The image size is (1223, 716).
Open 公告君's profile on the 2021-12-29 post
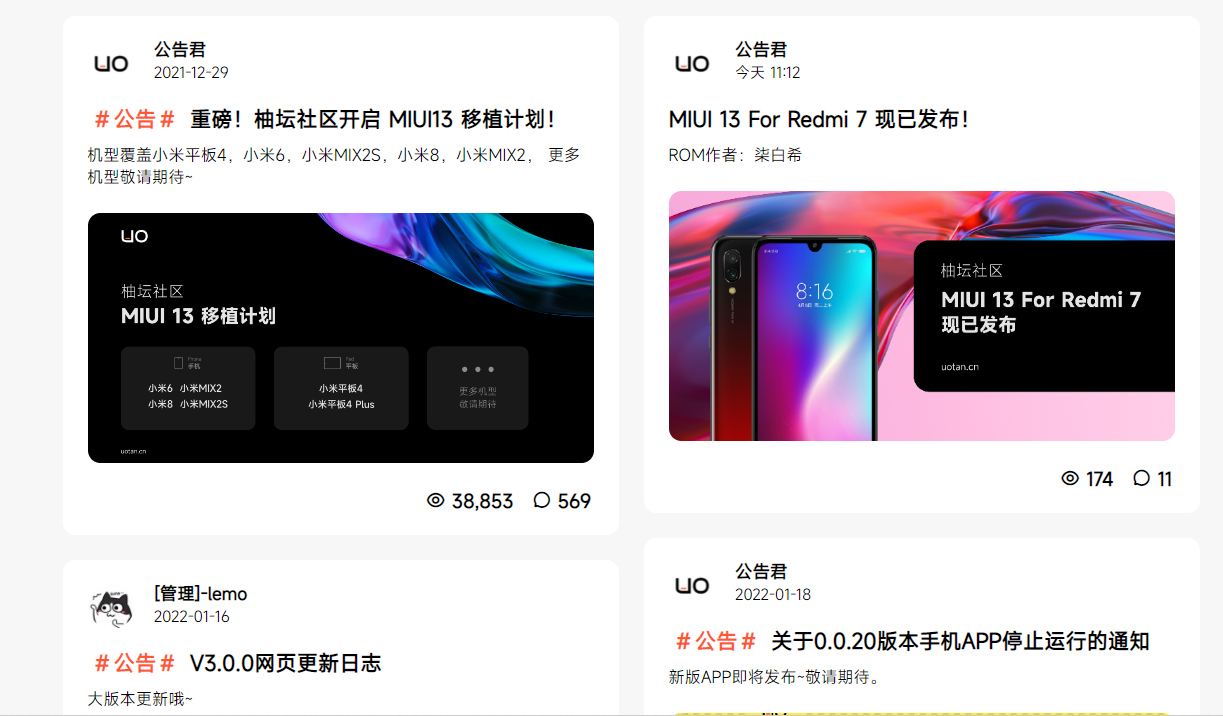click(x=180, y=49)
